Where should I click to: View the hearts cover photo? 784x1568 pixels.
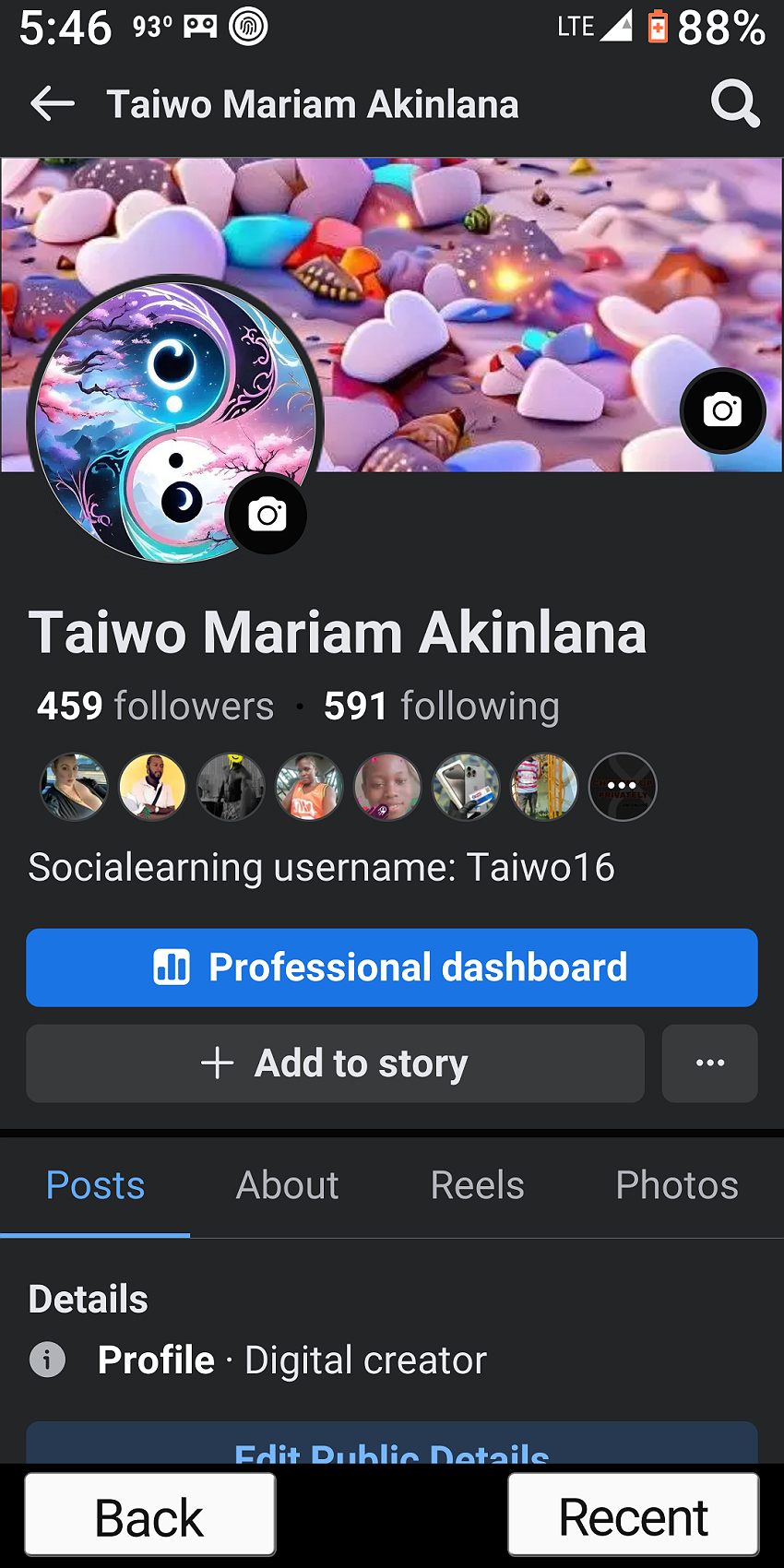click(x=517, y=277)
